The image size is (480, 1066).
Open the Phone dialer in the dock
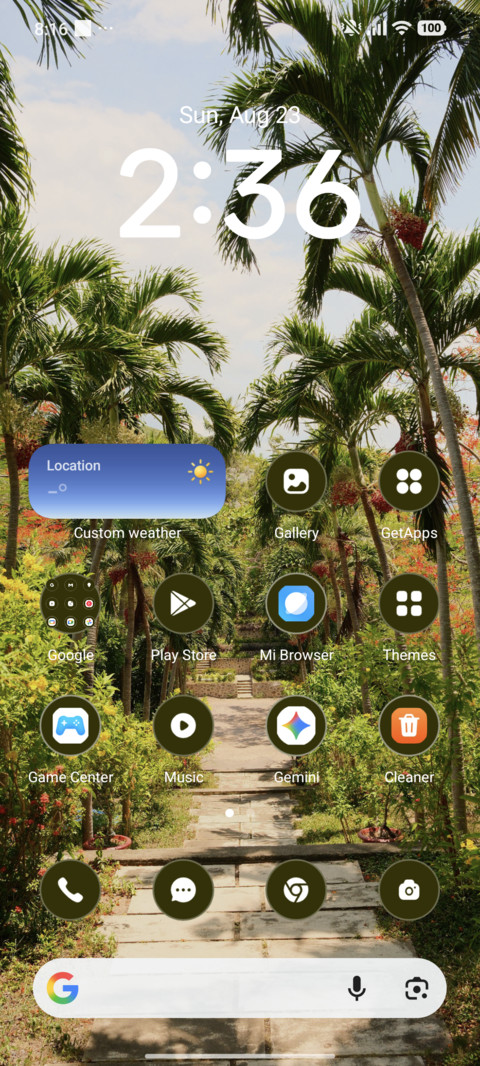(70, 890)
